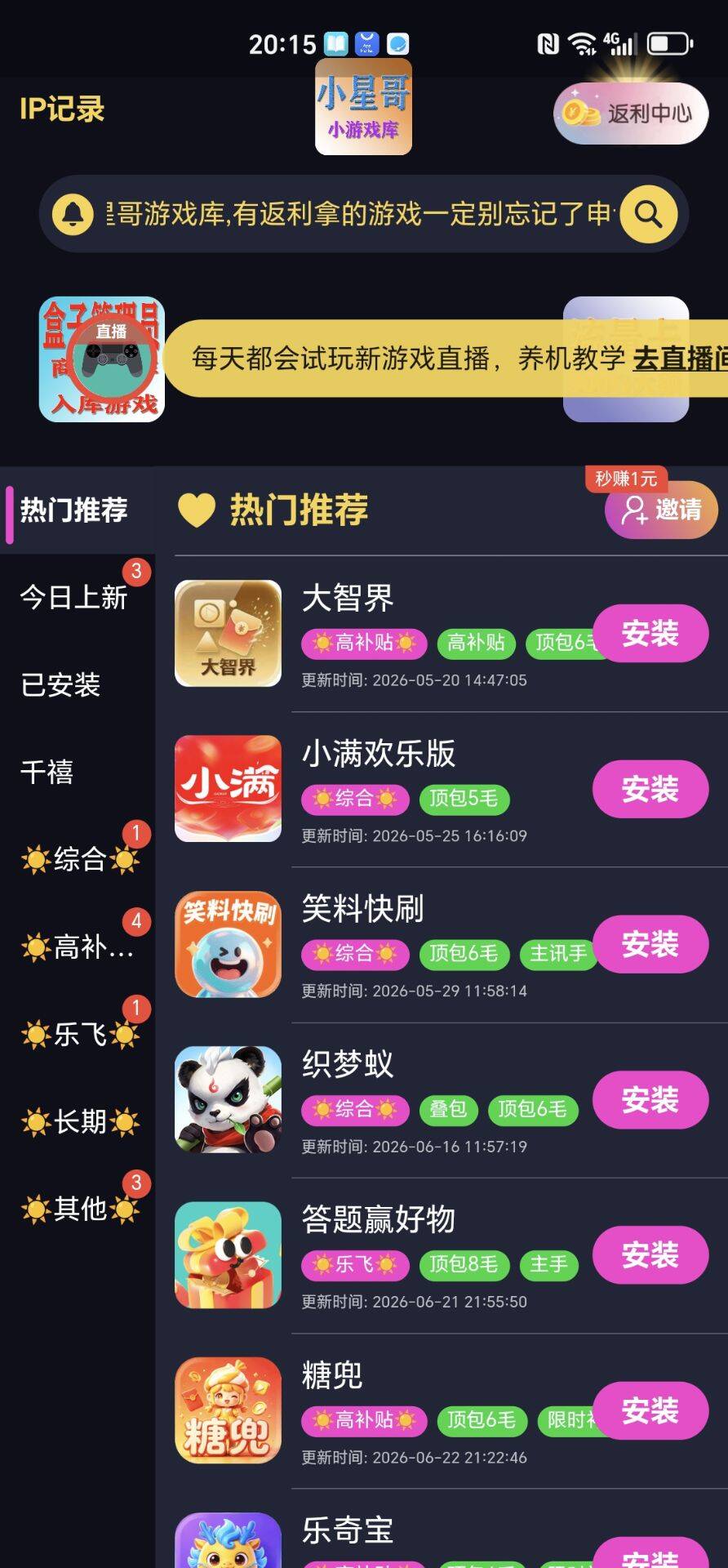Viewport: 728px width, 1568px height.
Task: Tap the 邀请 button
Action: pos(661,510)
